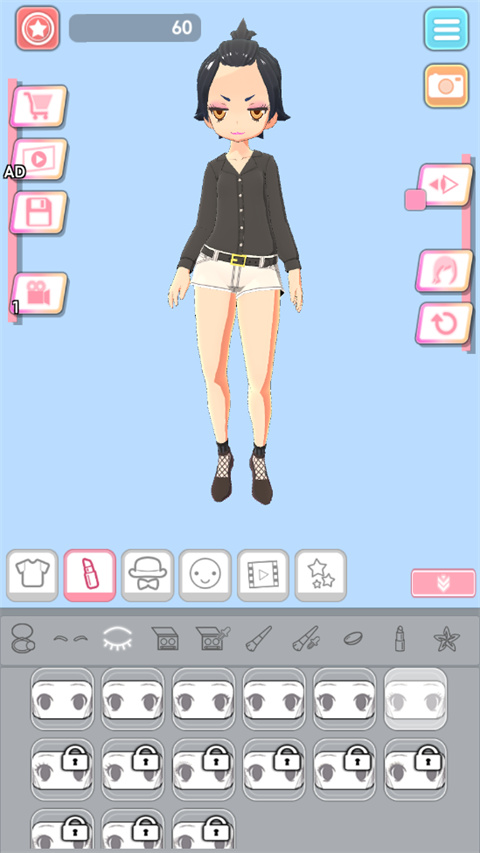The height and width of the screenshot is (853, 480).
Task: Switch to the hat and bowtie accessories tab
Action: tap(147, 575)
